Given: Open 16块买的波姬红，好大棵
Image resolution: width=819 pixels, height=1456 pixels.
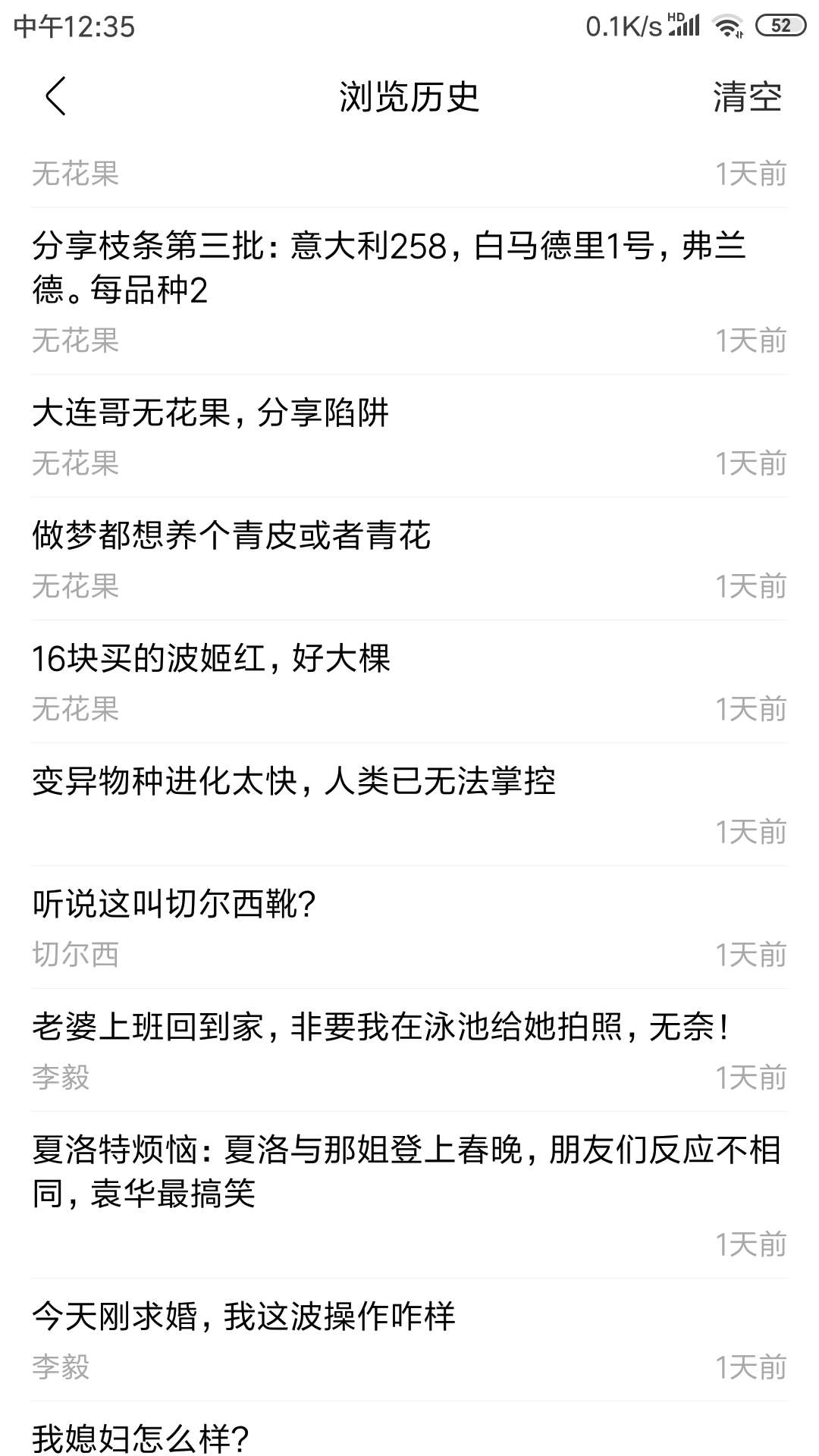Looking at the screenshot, I should tap(409, 682).
